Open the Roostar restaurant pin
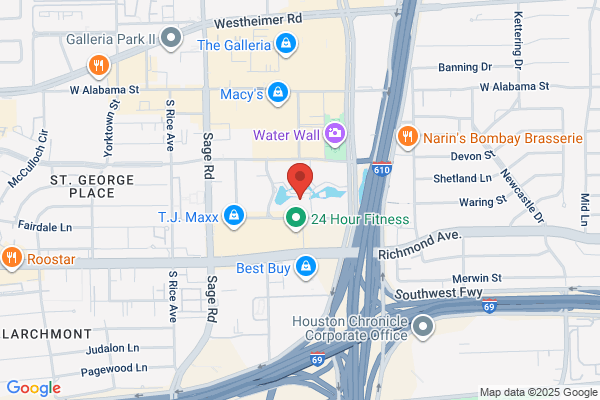Screen dimensions: 600x400 click(x=11, y=259)
